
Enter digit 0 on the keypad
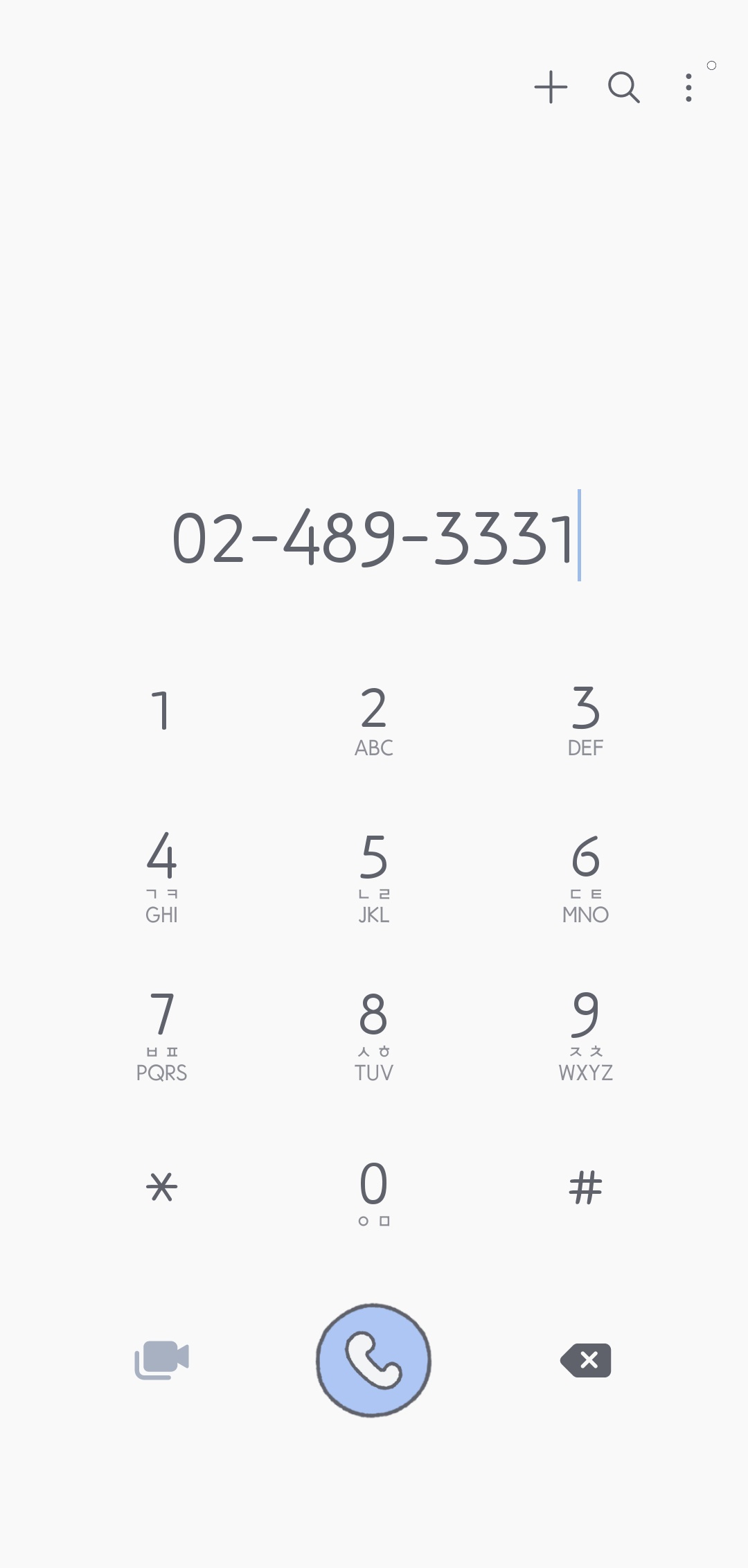pos(374,1192)
